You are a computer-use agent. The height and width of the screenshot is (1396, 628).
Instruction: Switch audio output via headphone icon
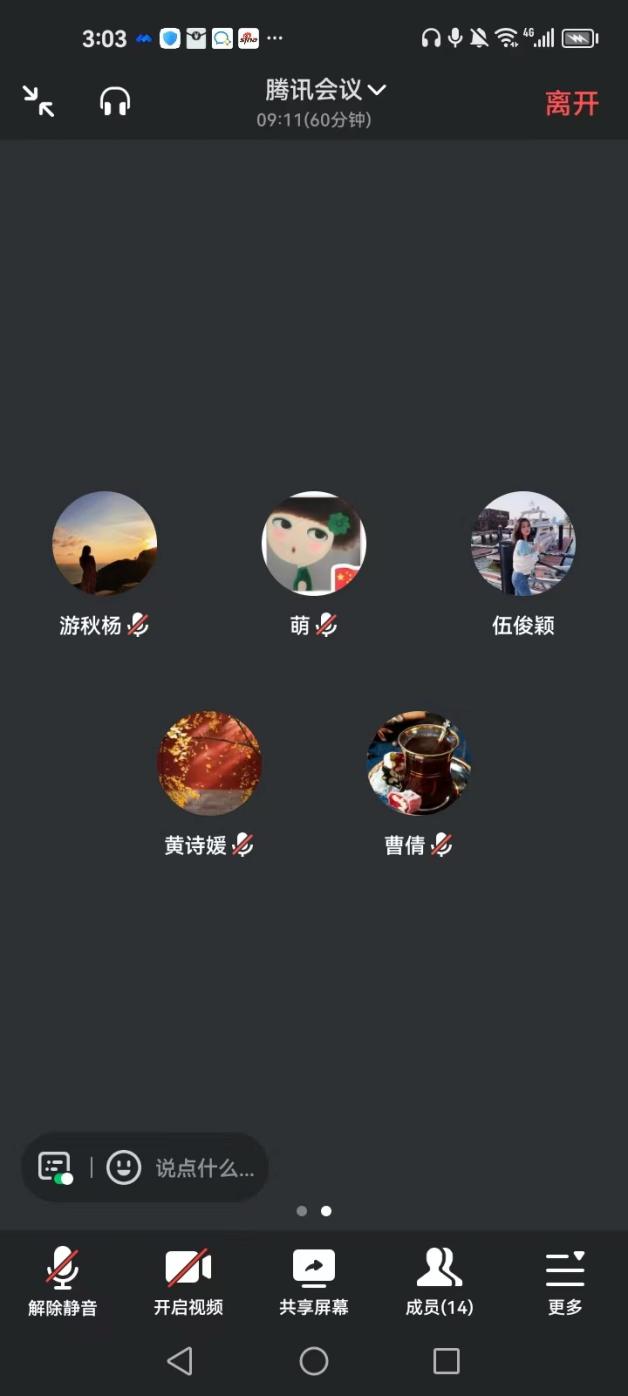(115, 101)
